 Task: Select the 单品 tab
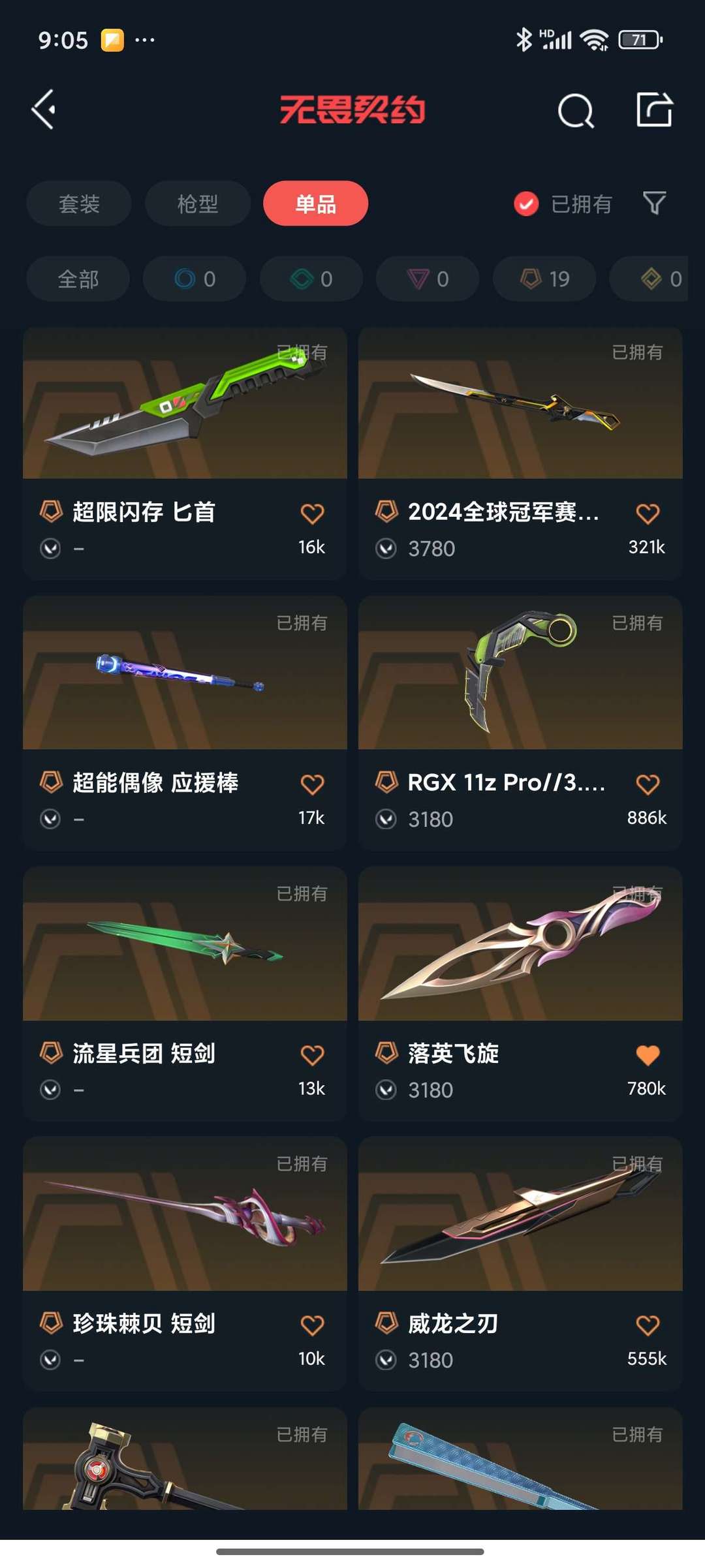(316, 204)
